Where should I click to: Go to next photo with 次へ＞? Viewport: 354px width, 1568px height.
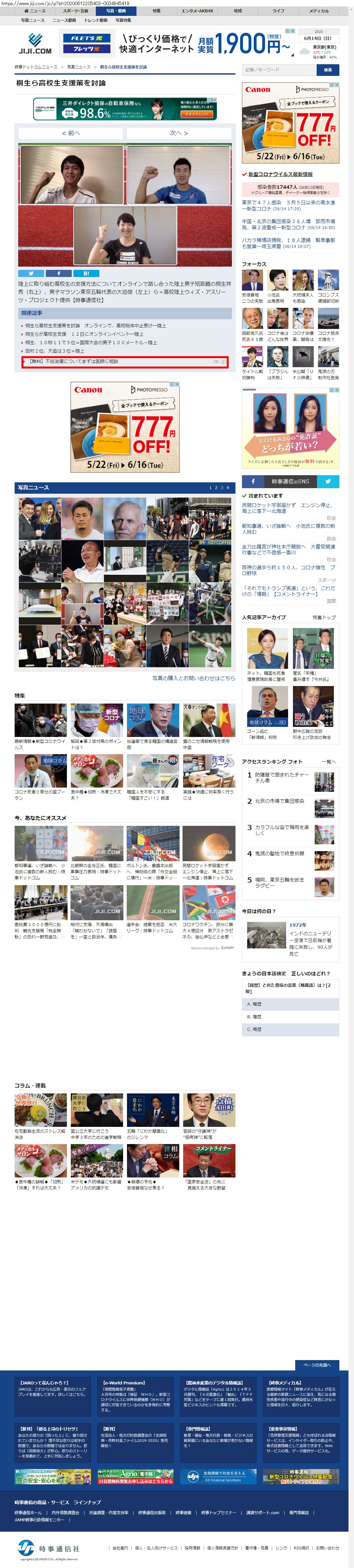pyautogui.click(x=179, y=133)
